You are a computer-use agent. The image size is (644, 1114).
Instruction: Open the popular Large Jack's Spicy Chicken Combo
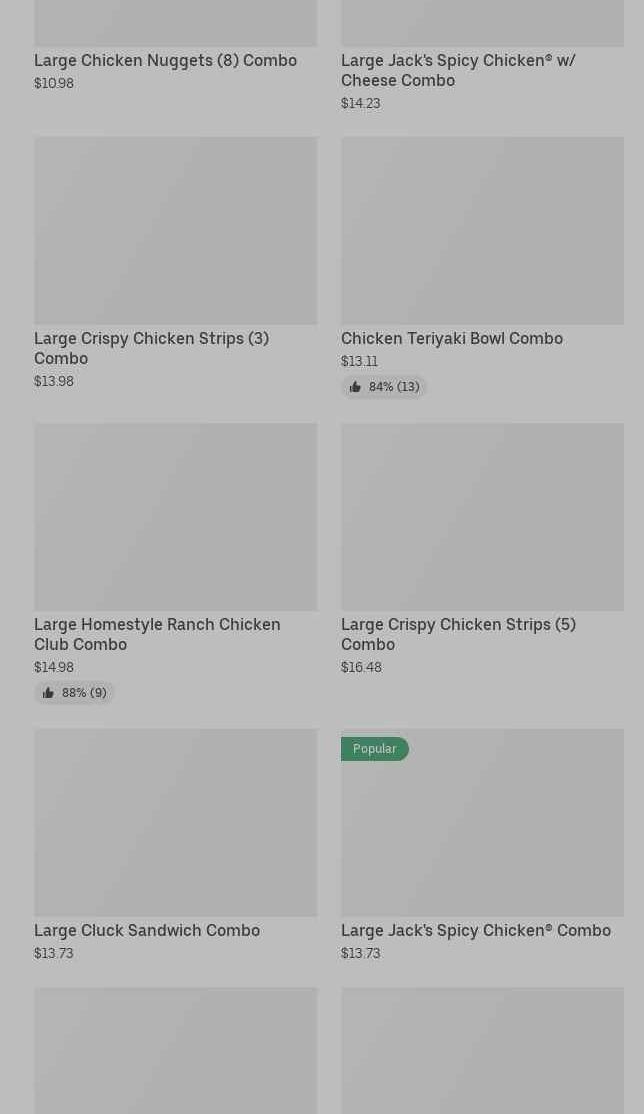(x=481, y=824)
